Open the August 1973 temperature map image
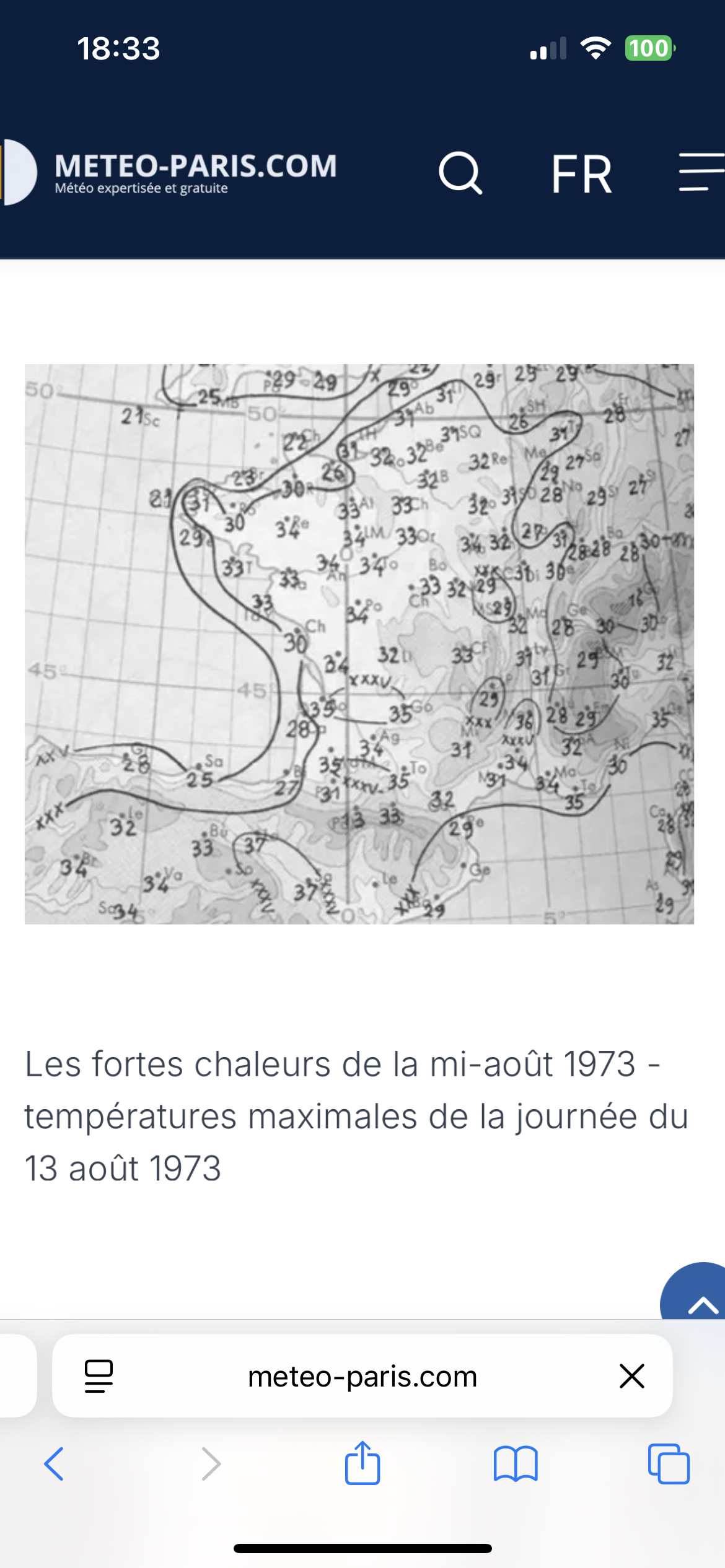 coord(359,644)
